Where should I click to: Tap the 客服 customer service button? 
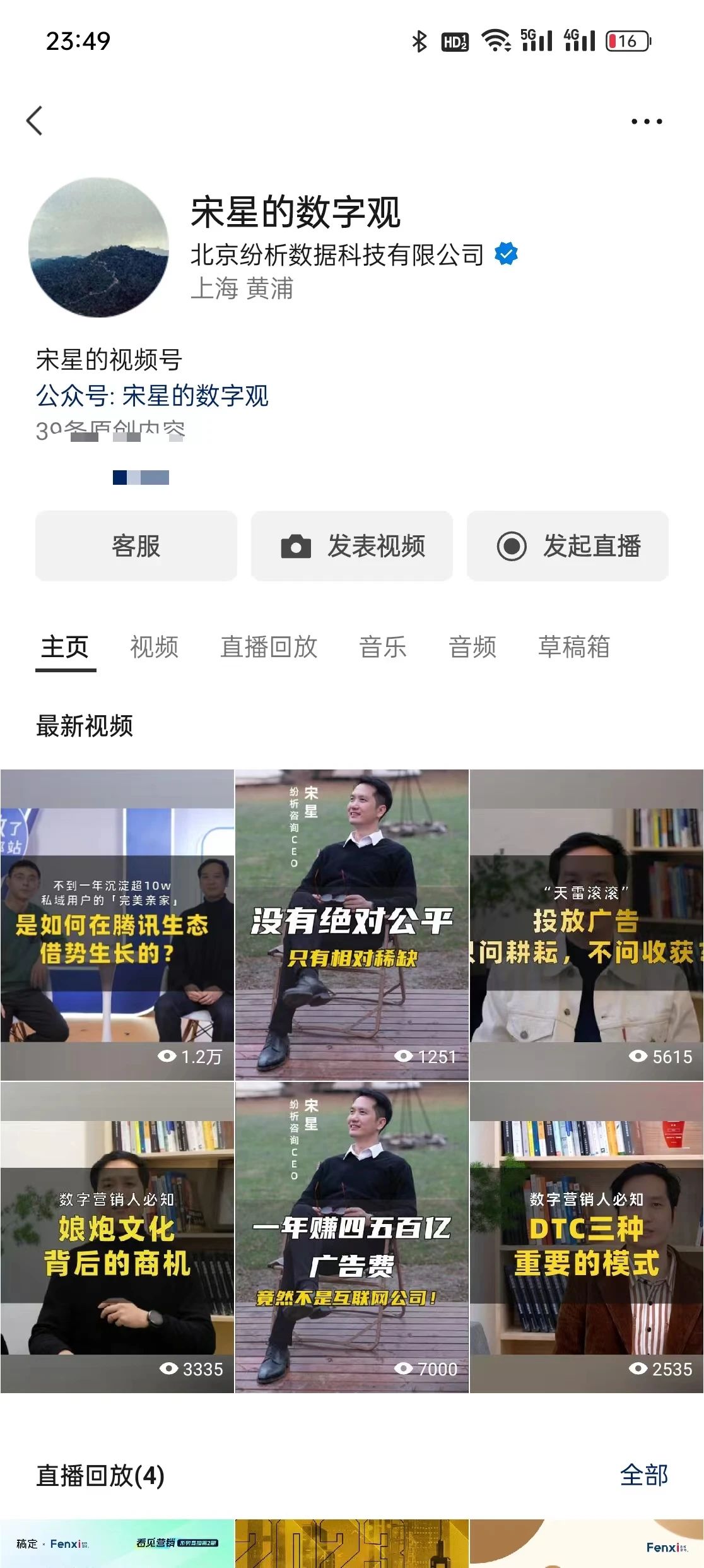(x=136, y=546)
